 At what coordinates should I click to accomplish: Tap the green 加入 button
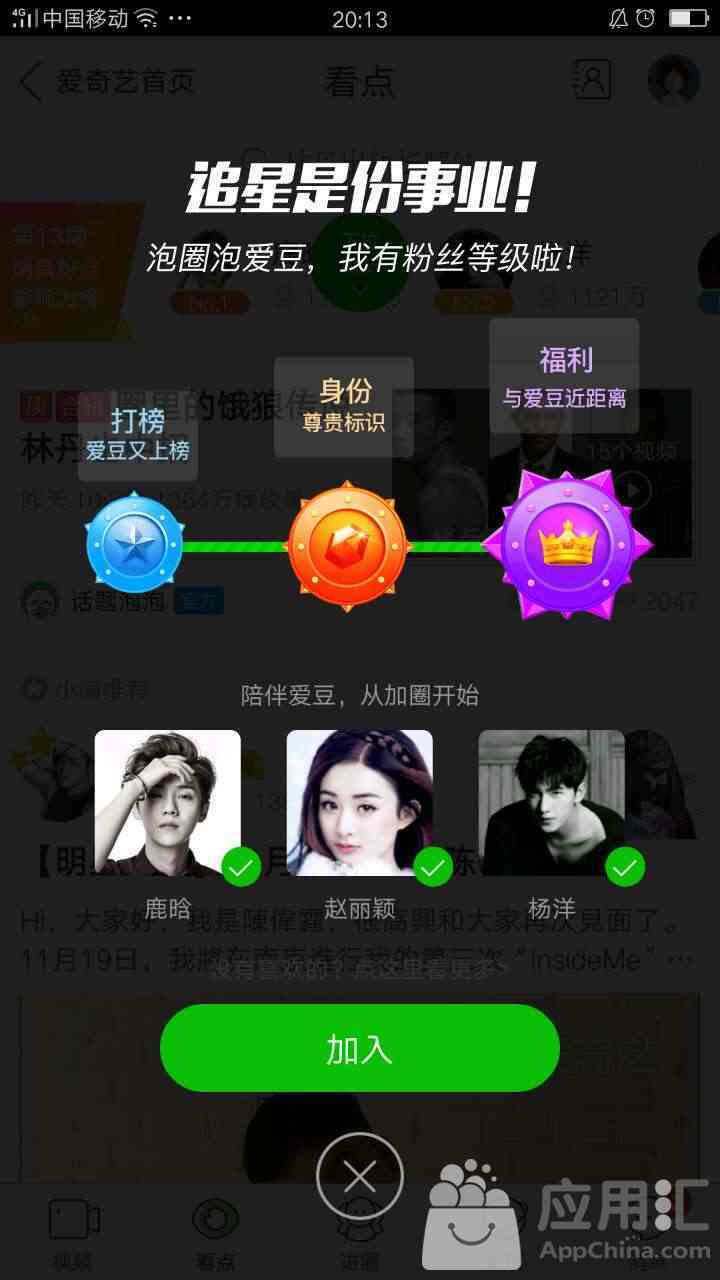[359, 1048]
